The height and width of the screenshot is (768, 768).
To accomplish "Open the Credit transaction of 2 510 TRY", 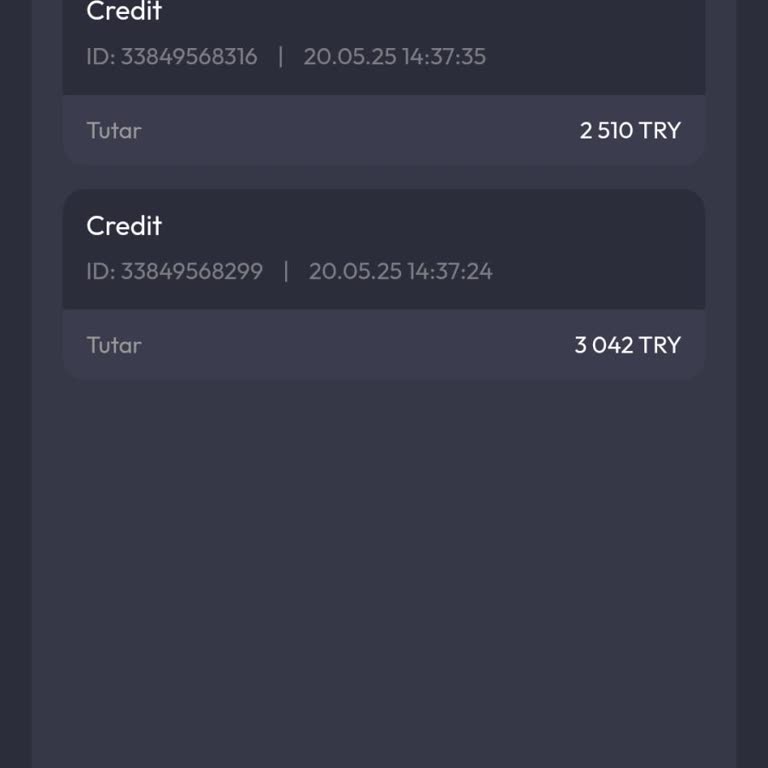I will (x=384, y=80).
